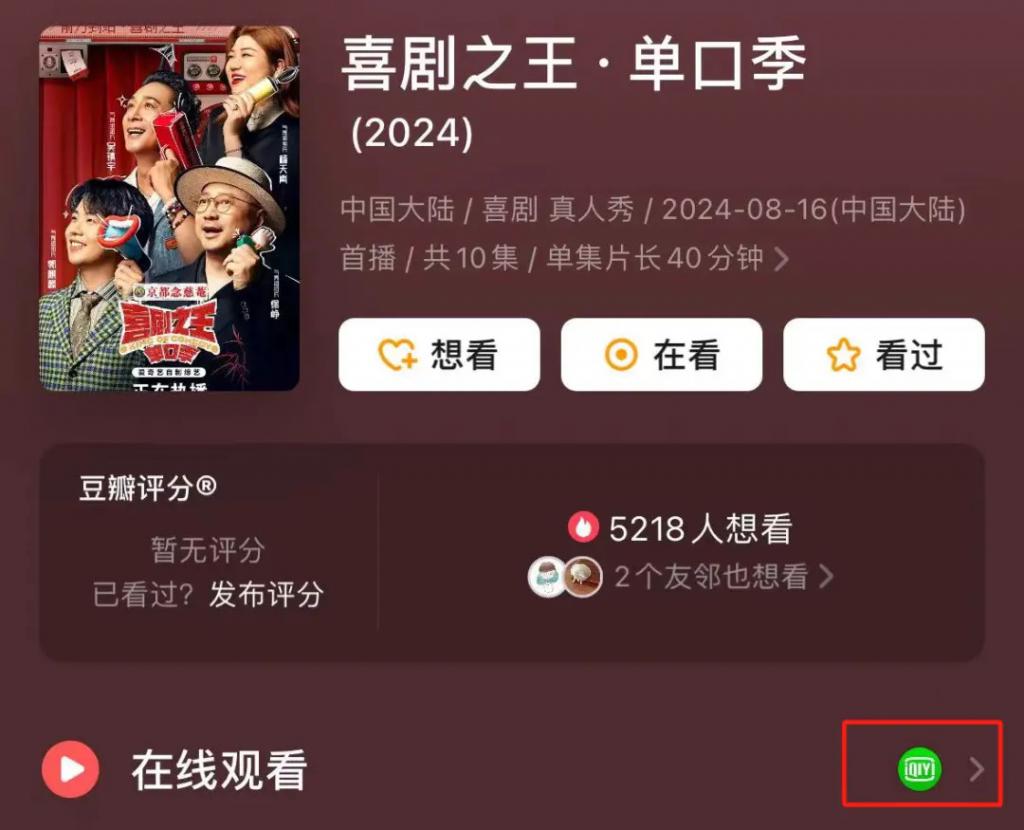
Task: Open iQIYI to watch online
Action: (919, 768)
